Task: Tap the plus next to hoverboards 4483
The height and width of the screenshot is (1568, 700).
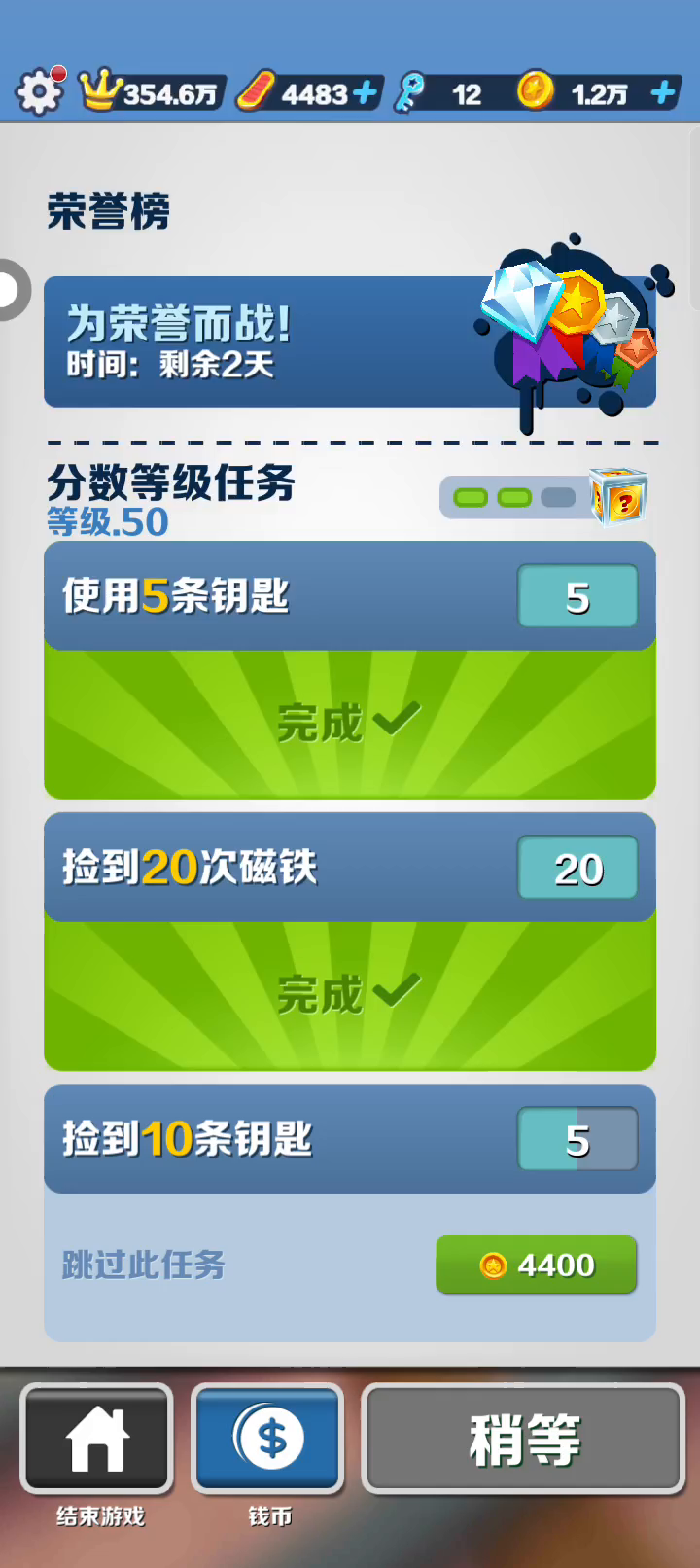Action: click(365, 93)
